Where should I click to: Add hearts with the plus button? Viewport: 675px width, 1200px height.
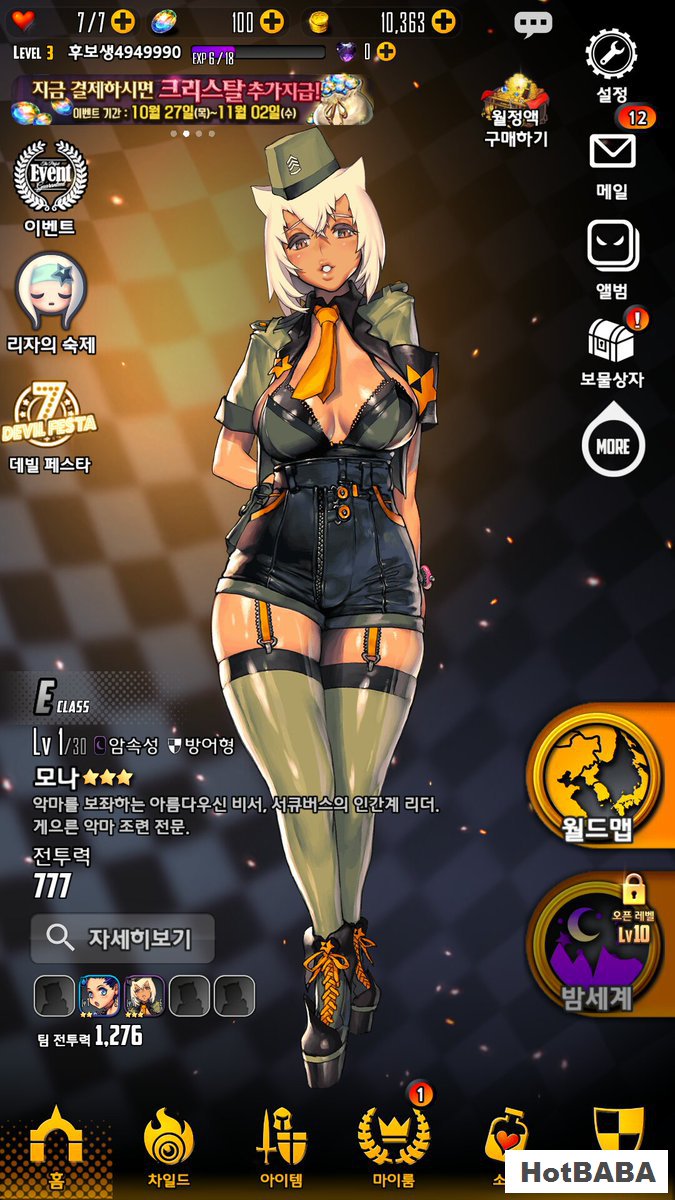point(123,21)
